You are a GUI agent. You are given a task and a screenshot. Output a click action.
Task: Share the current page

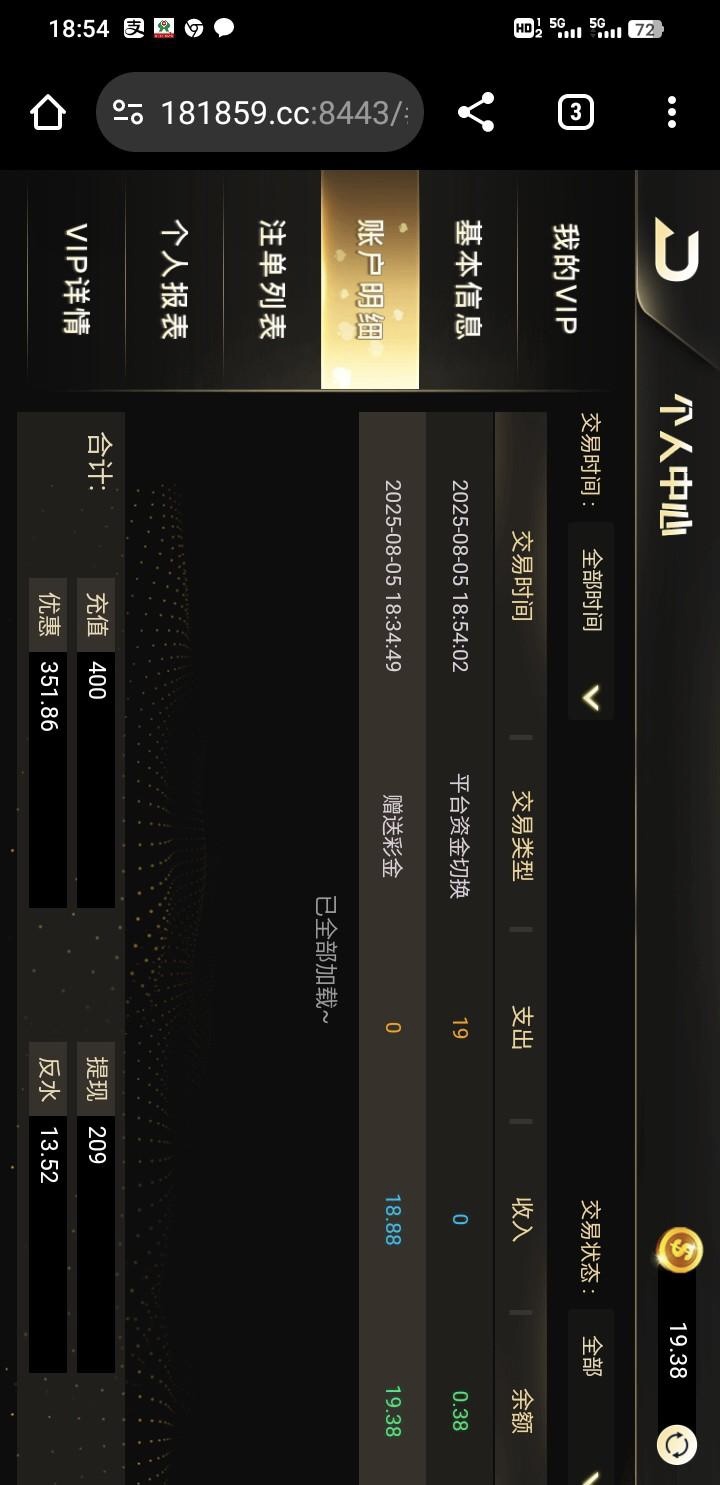(476, 112)
